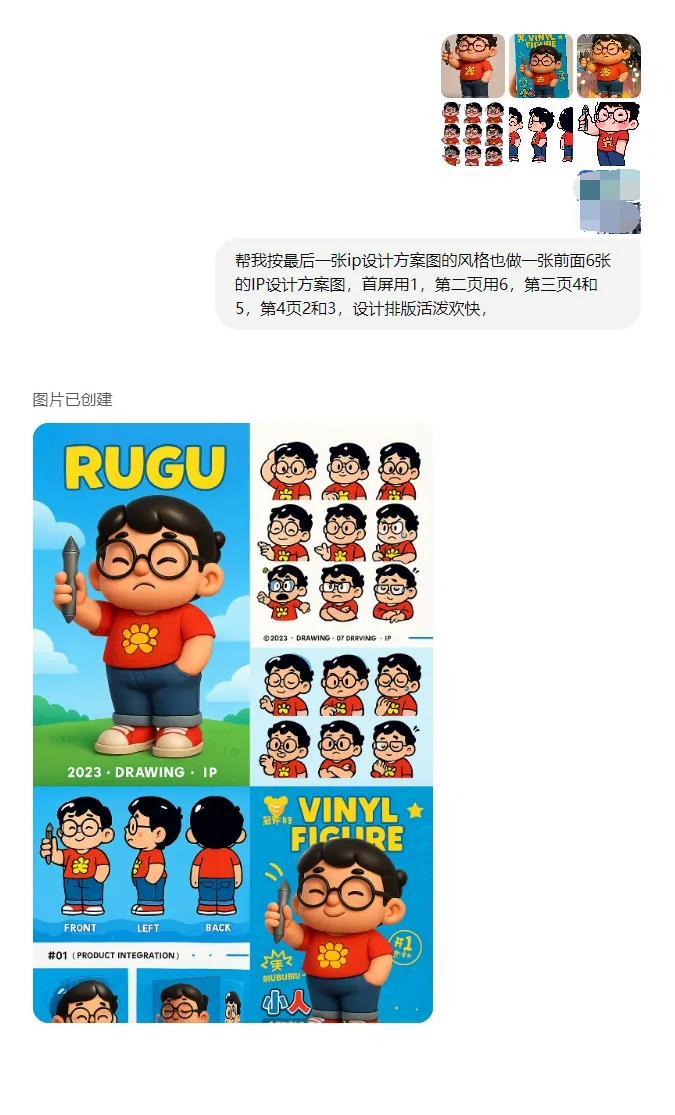Screen dimensions: 675x1115
Task: Open the attached expression sheet grid thumbnail
Action: (x=473, y=134)
